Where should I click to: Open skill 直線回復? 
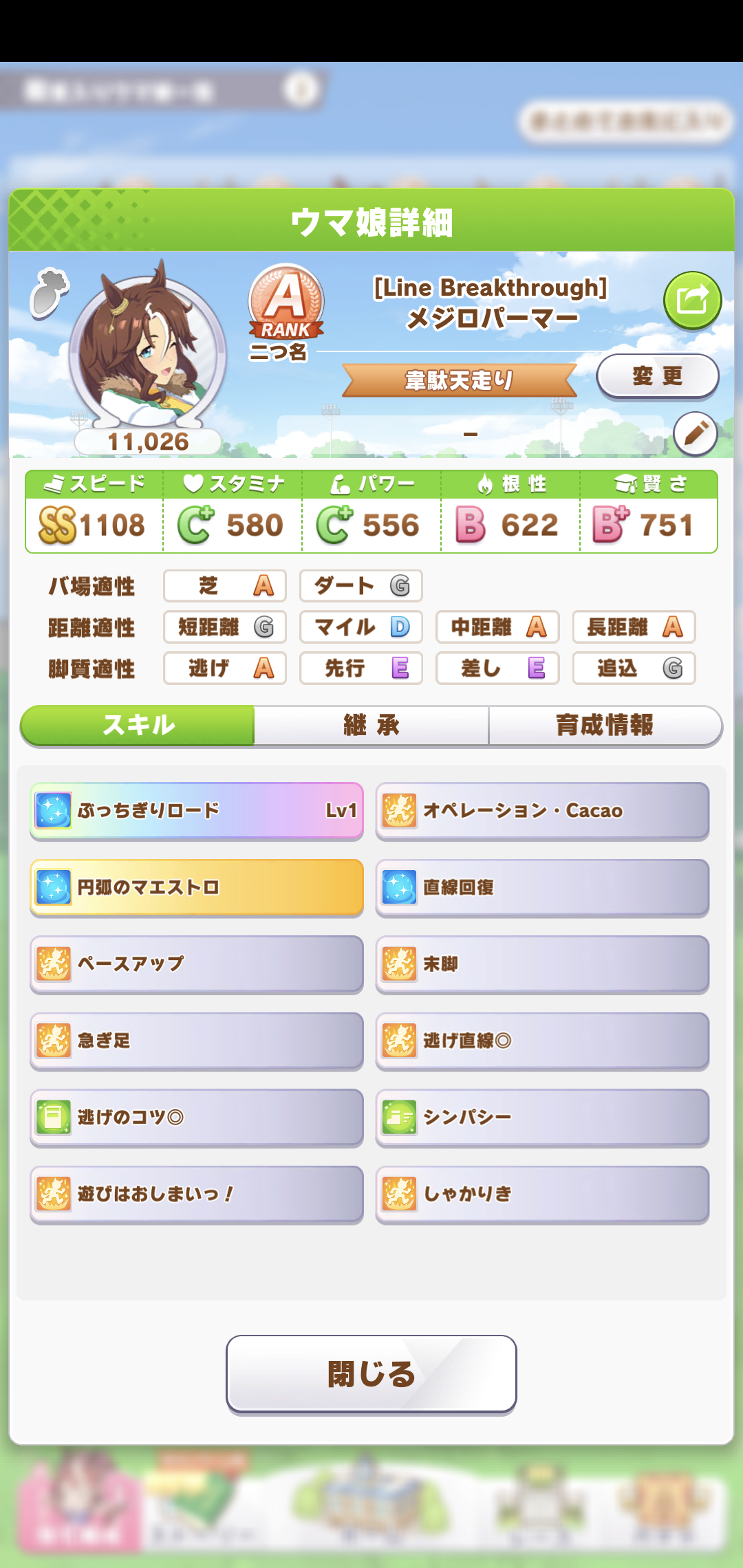pos(542,887)
